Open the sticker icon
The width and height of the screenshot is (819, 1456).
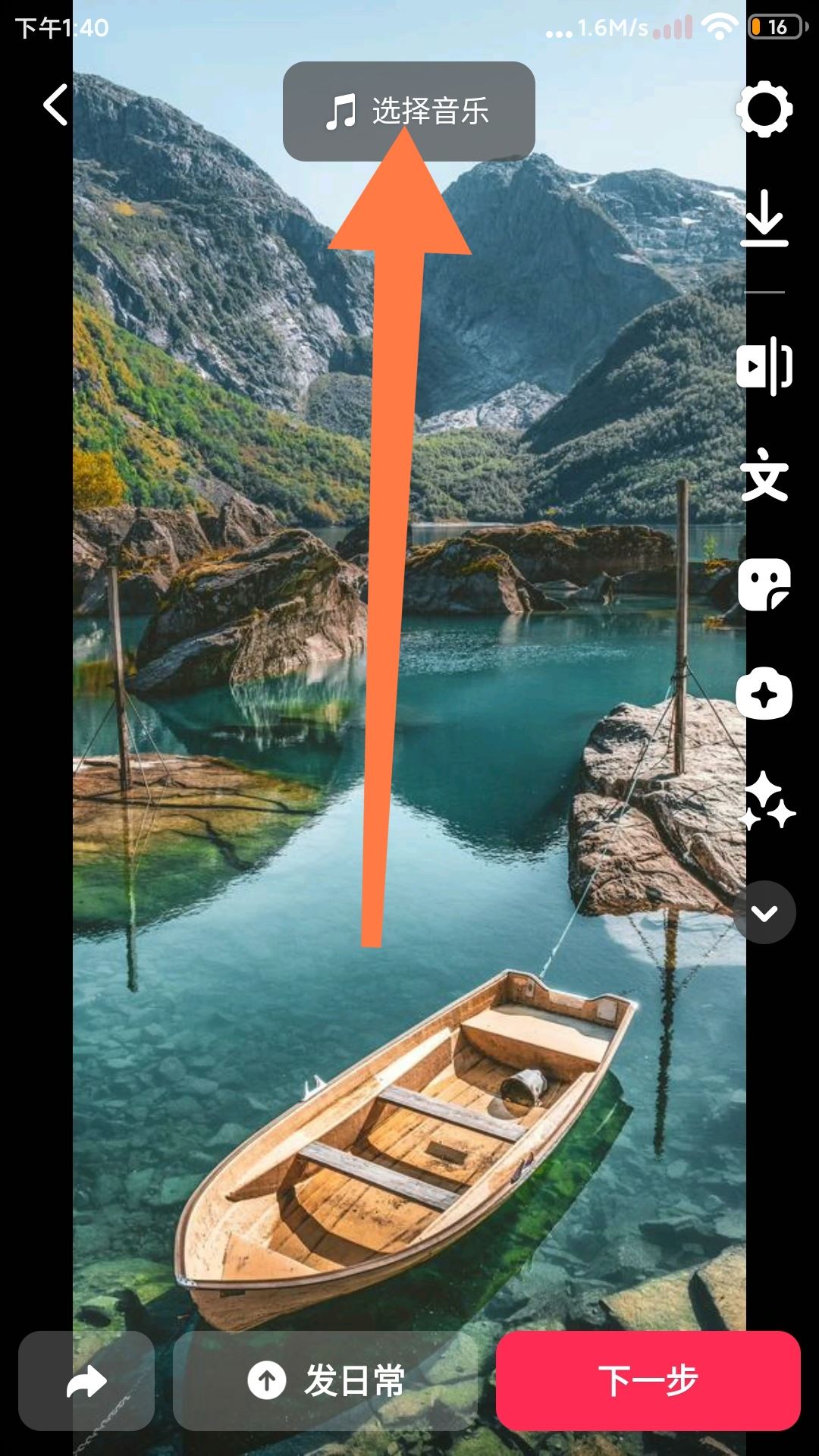point(764,585)
